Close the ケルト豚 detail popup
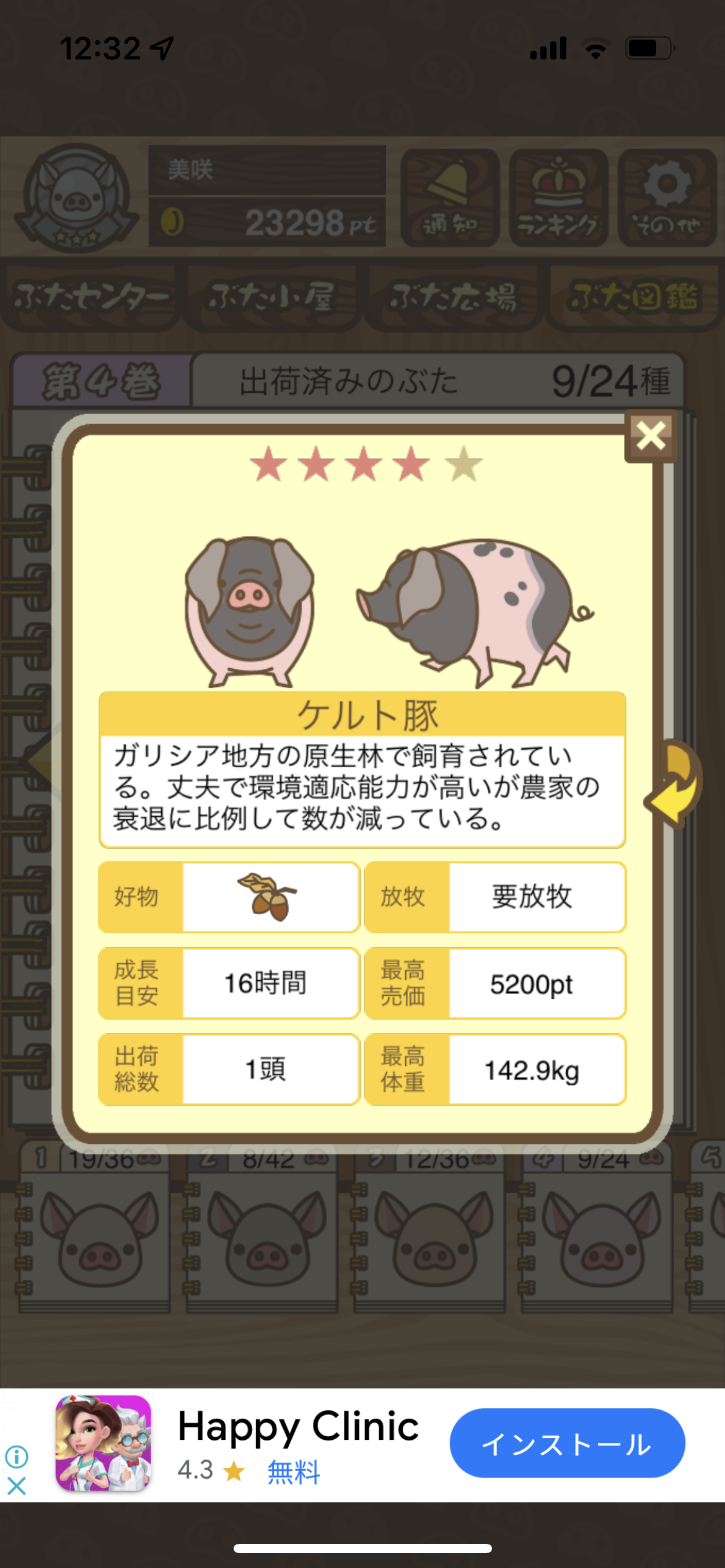 [x=651, y=435]
